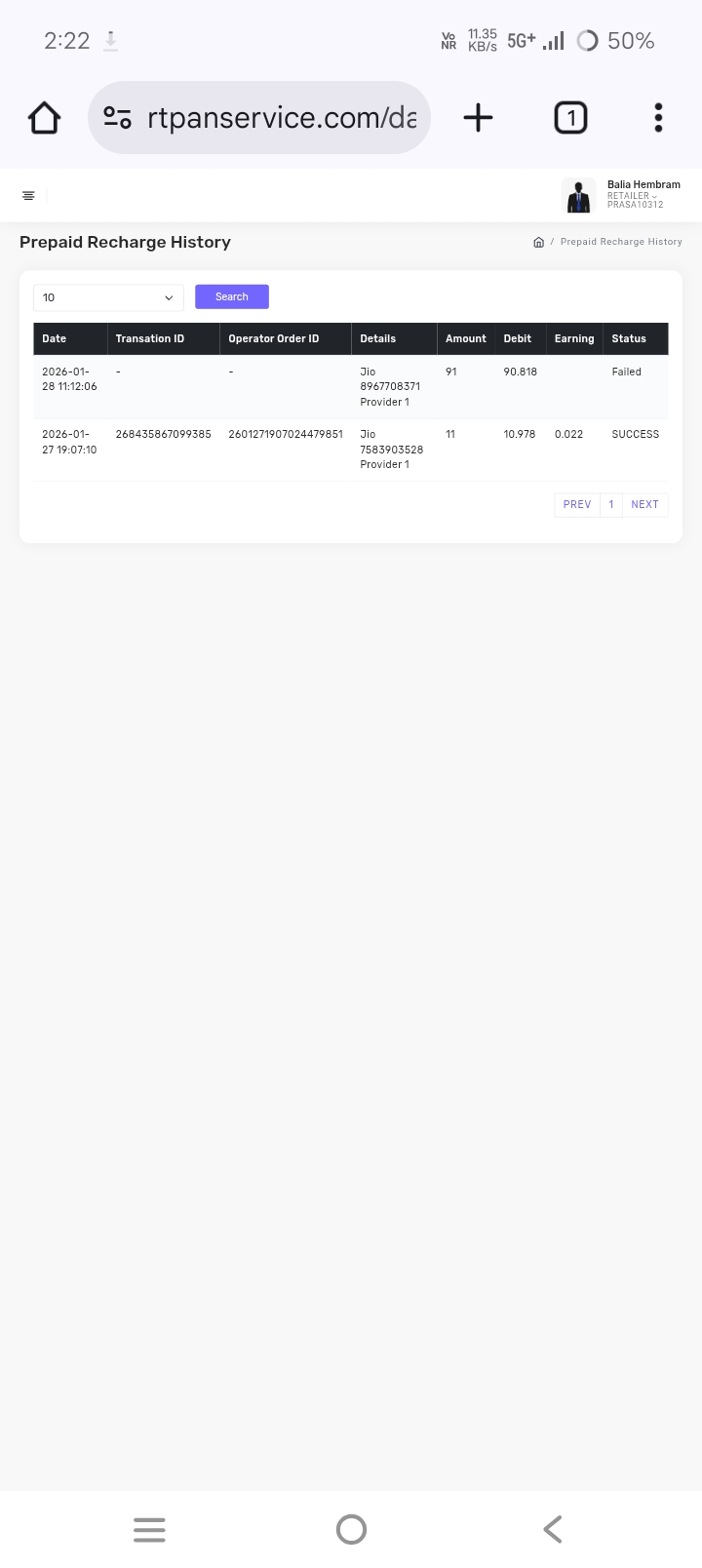The height and width of the screenshot is (1568, 702).
Task: Open the browser home page
Action: pos(44,118)
